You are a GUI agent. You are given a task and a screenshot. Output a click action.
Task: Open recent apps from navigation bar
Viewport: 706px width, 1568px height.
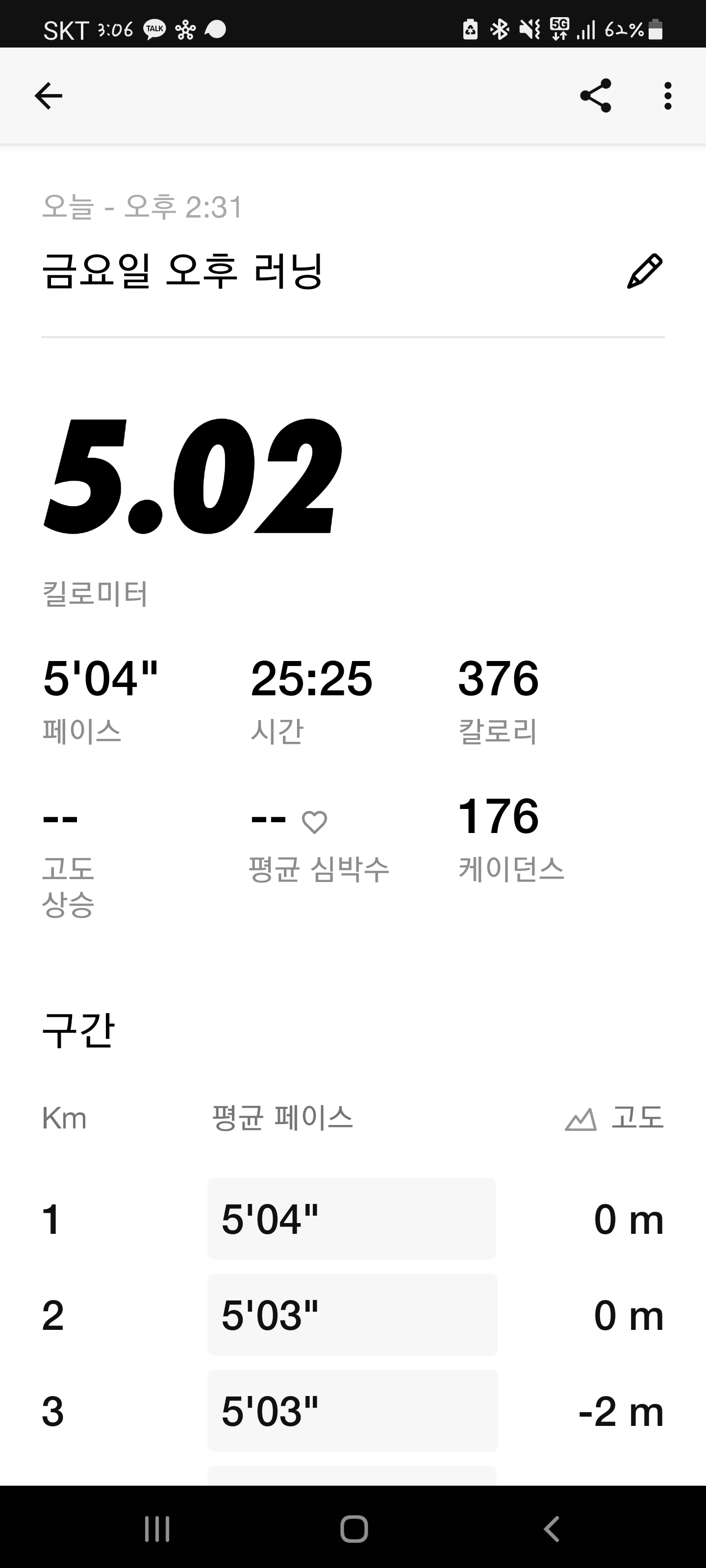157,1528
